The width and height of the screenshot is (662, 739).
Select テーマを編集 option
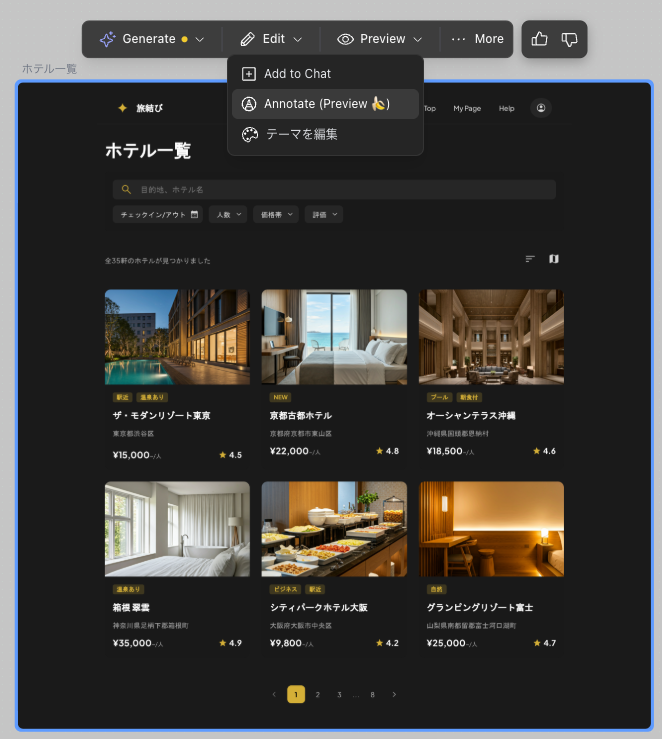pos(301,134)
